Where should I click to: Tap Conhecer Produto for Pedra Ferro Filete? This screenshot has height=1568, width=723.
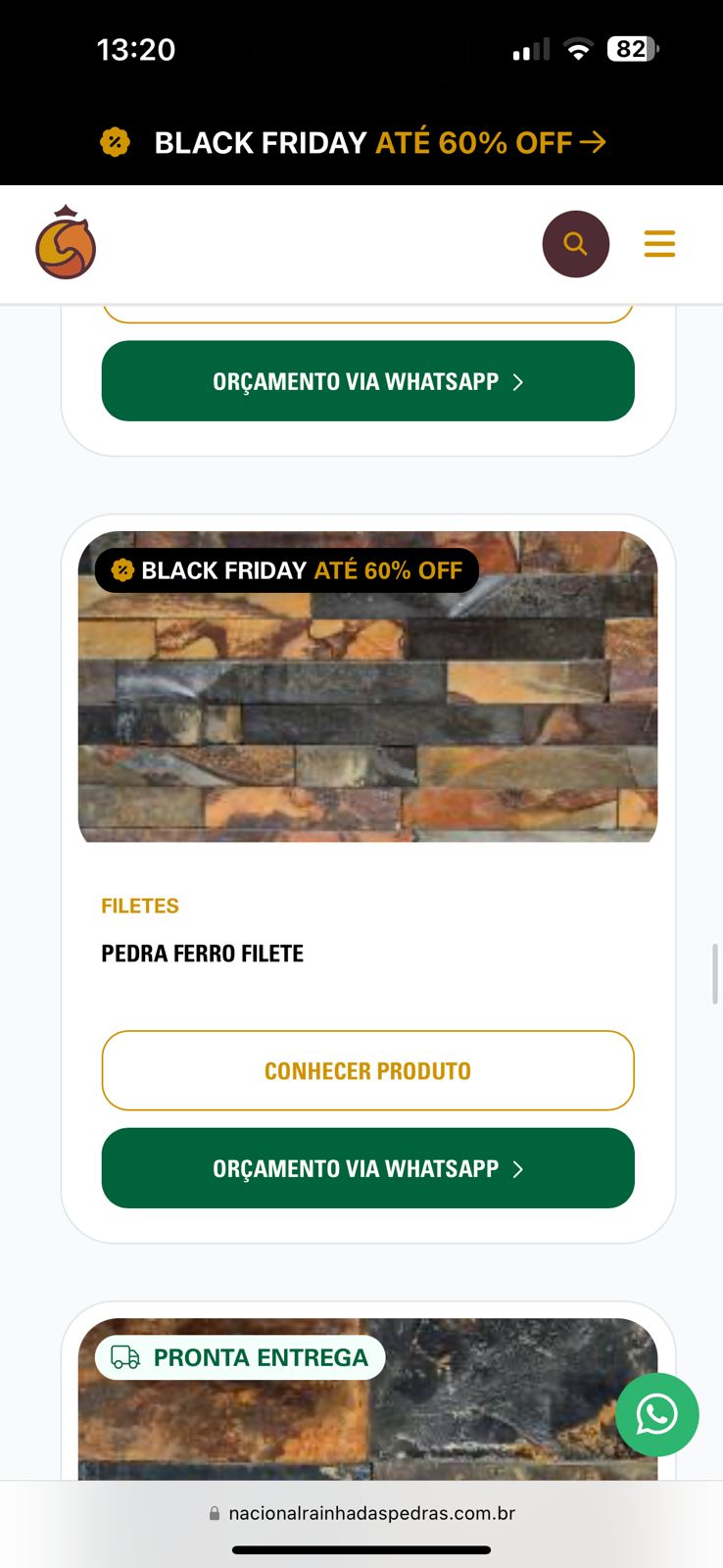click(x=367, y=1070)
